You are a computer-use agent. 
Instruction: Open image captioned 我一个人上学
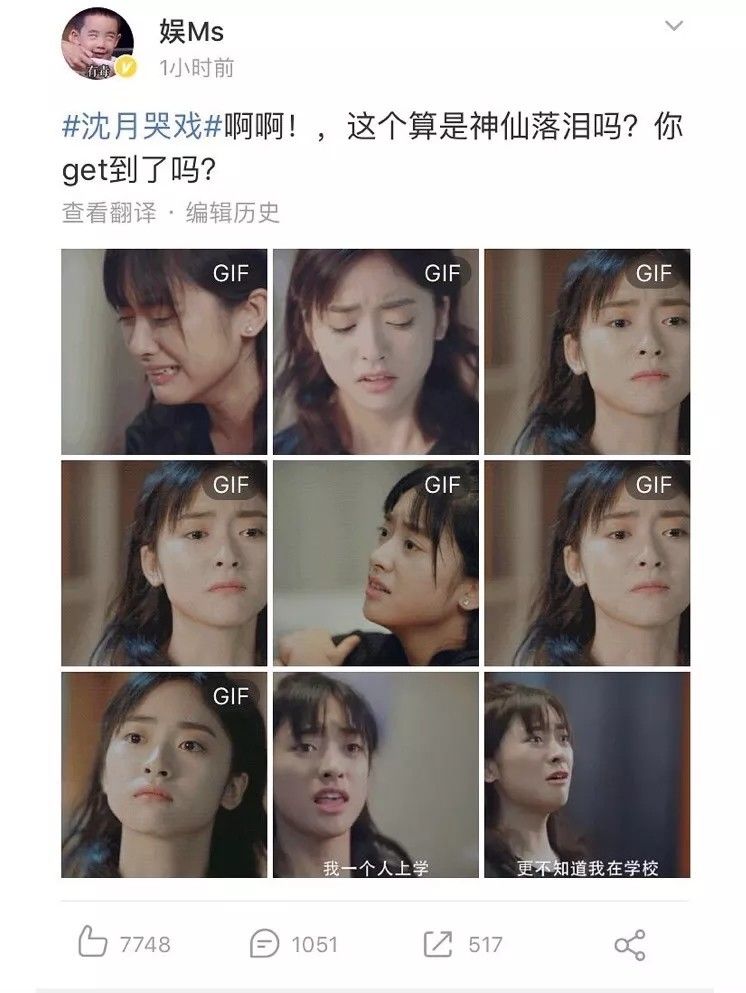coord(375,774)
